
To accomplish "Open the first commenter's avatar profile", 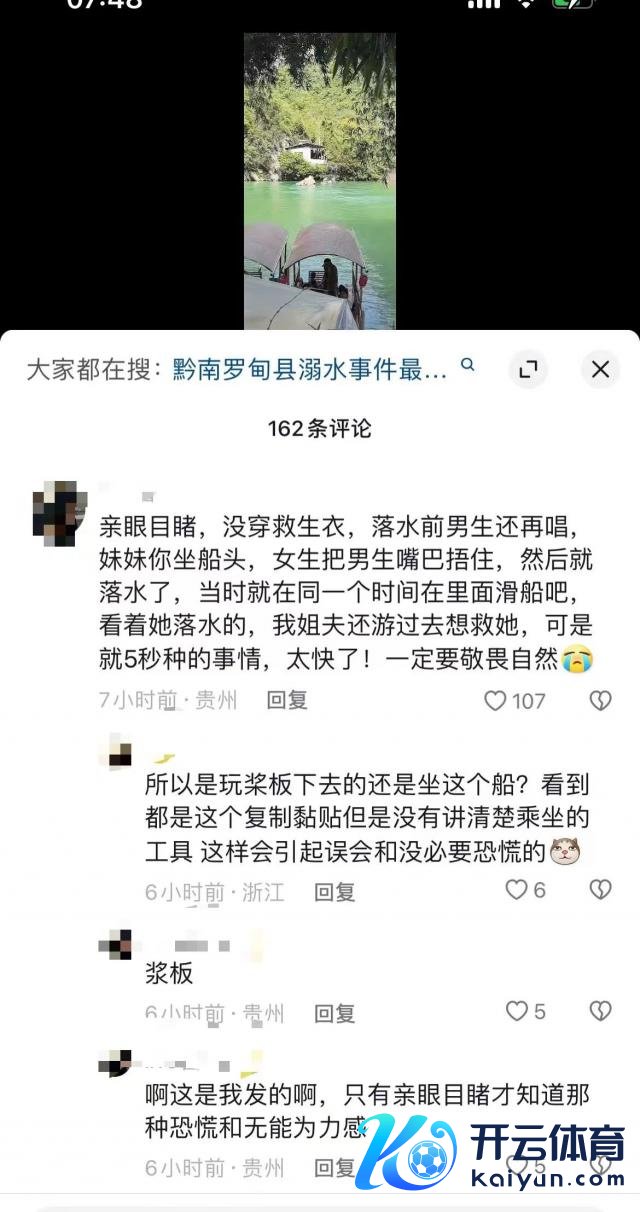I will pyautogui.click(x=55, y=510).
